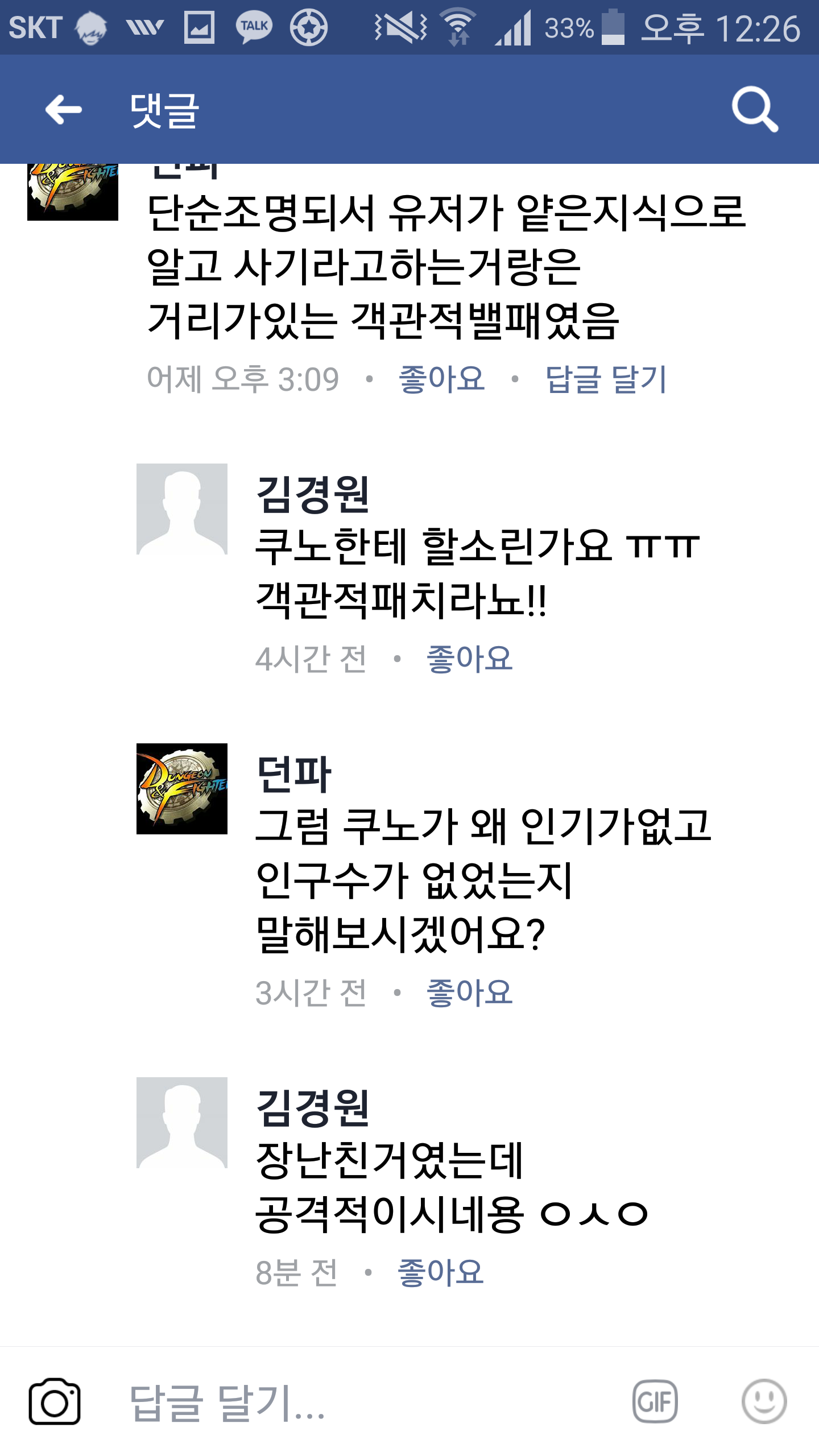Like 김경원's comment from 4시간 전
819x1456 pixels.
coord(469,659)
